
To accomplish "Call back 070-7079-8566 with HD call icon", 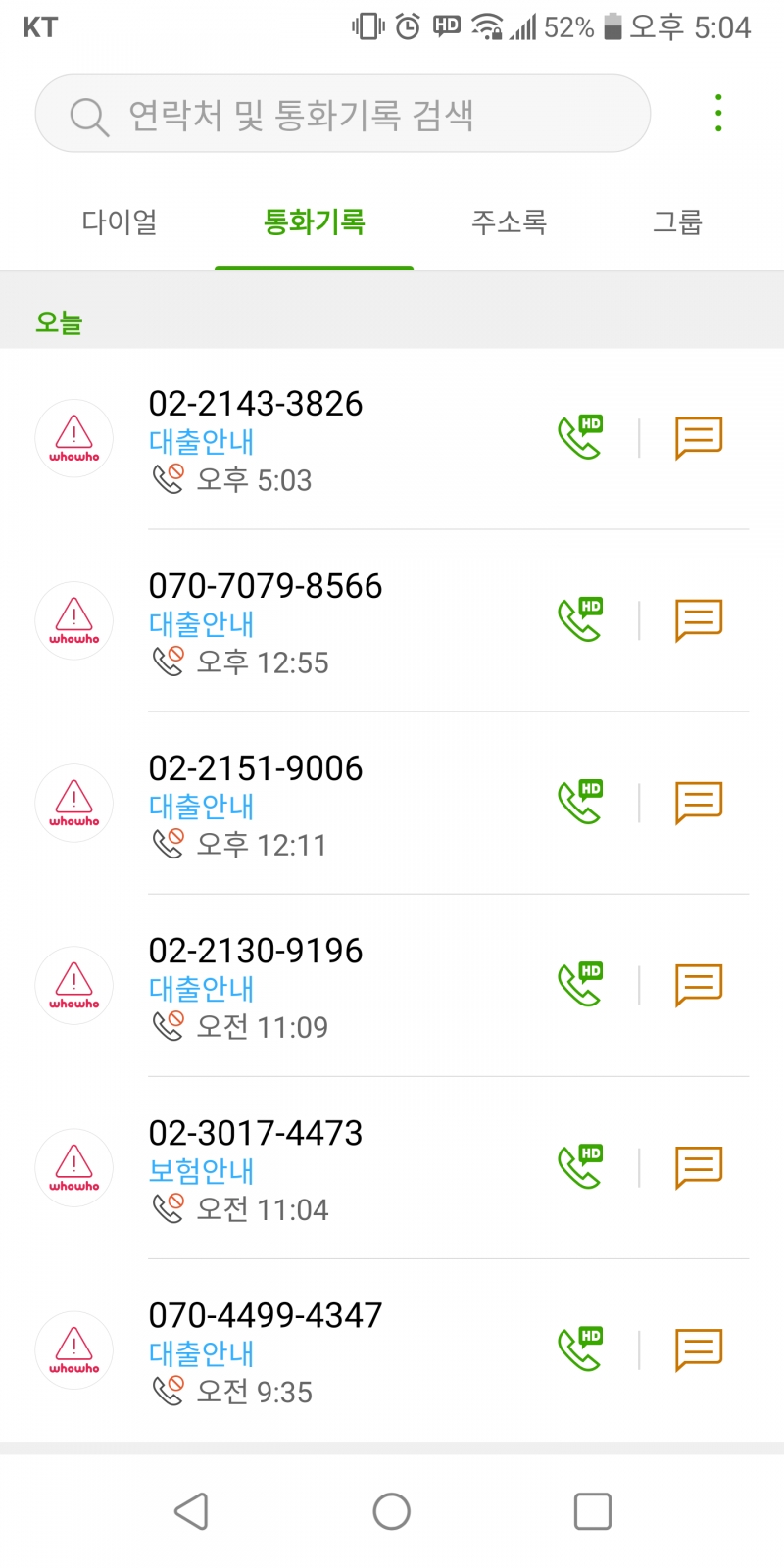I will [x=580, y=619].
